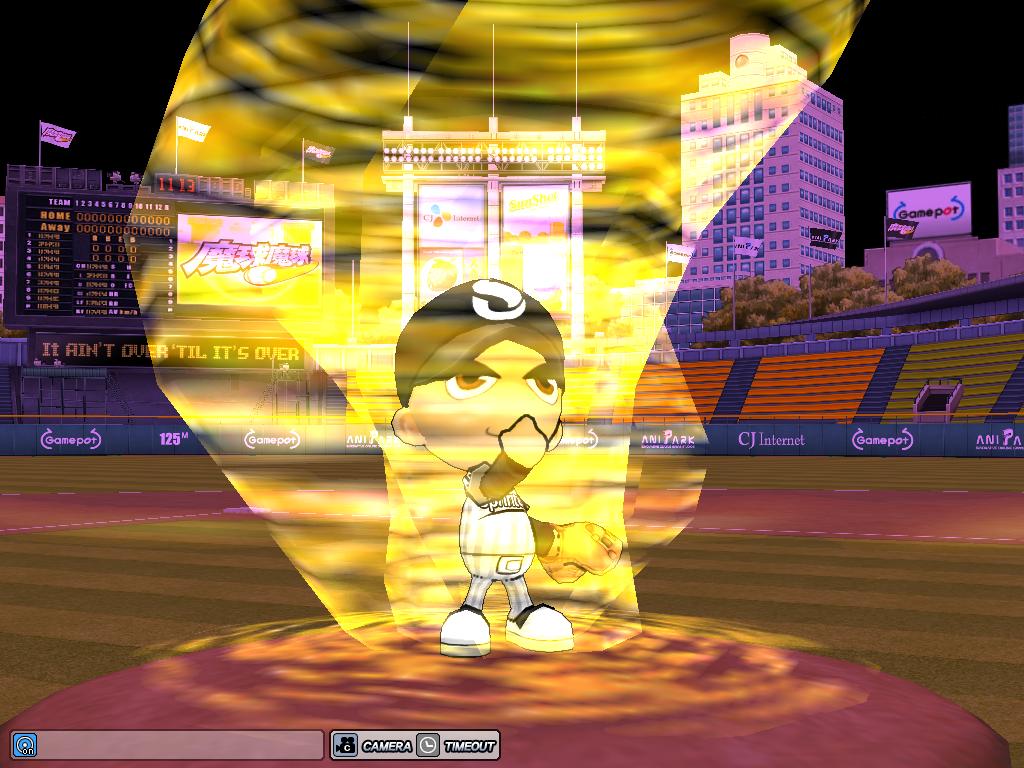Call a TIMEOUT
The image size is (1024, 768).
[x=457, y=745]
